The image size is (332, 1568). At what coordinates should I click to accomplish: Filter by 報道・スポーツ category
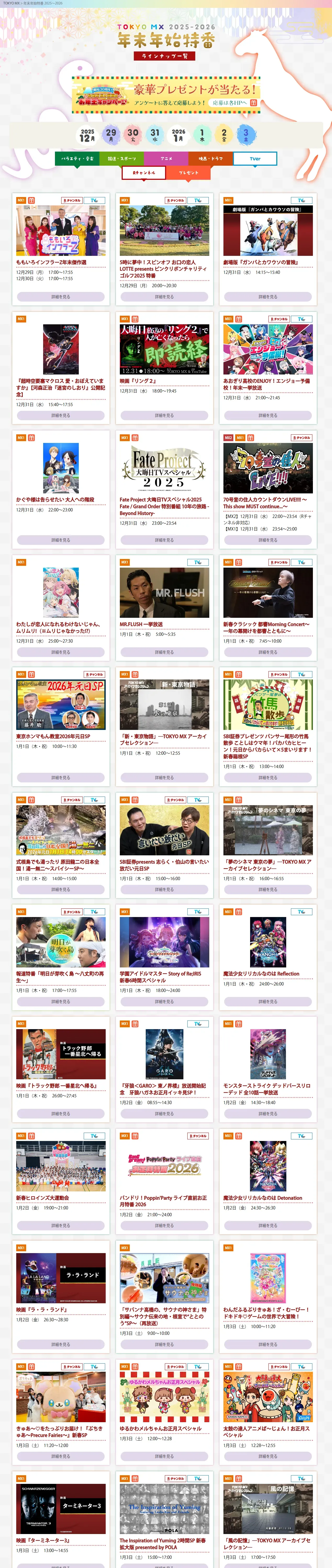coord(121,159)
